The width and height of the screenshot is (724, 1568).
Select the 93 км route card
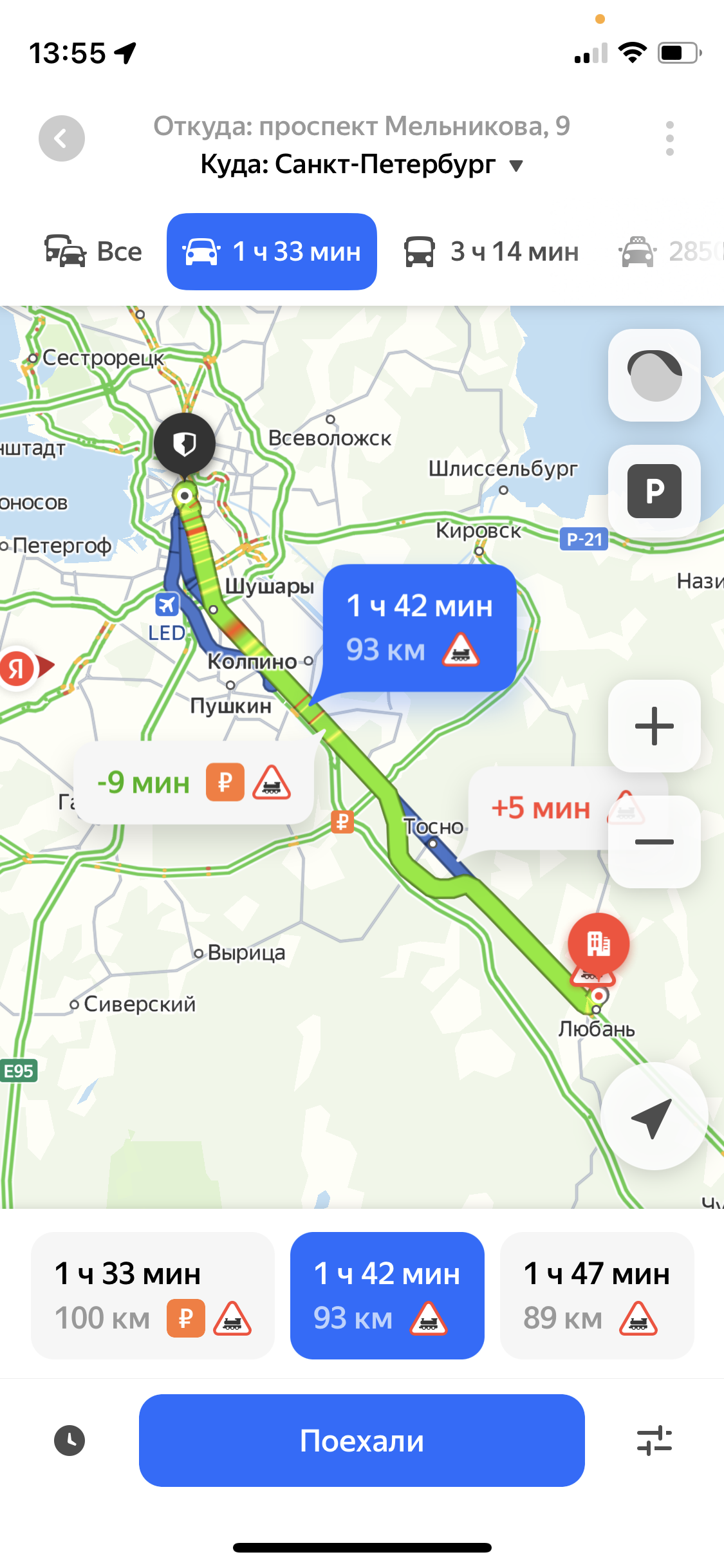pos(387,1295)
